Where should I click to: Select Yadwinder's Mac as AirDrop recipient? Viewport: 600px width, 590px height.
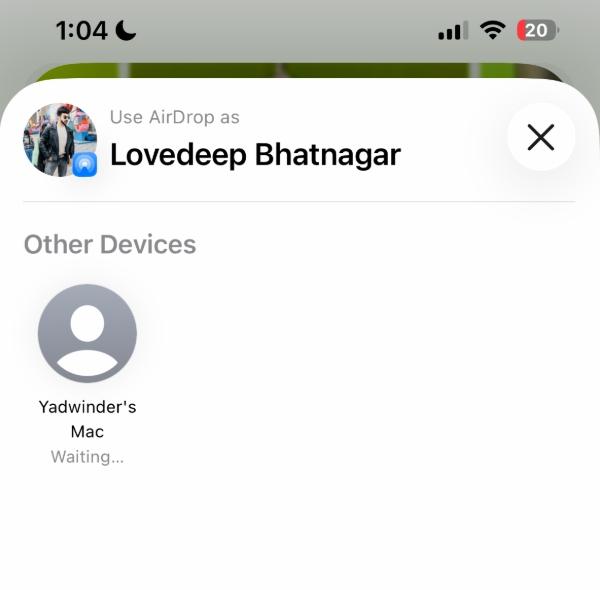point(87,333)
